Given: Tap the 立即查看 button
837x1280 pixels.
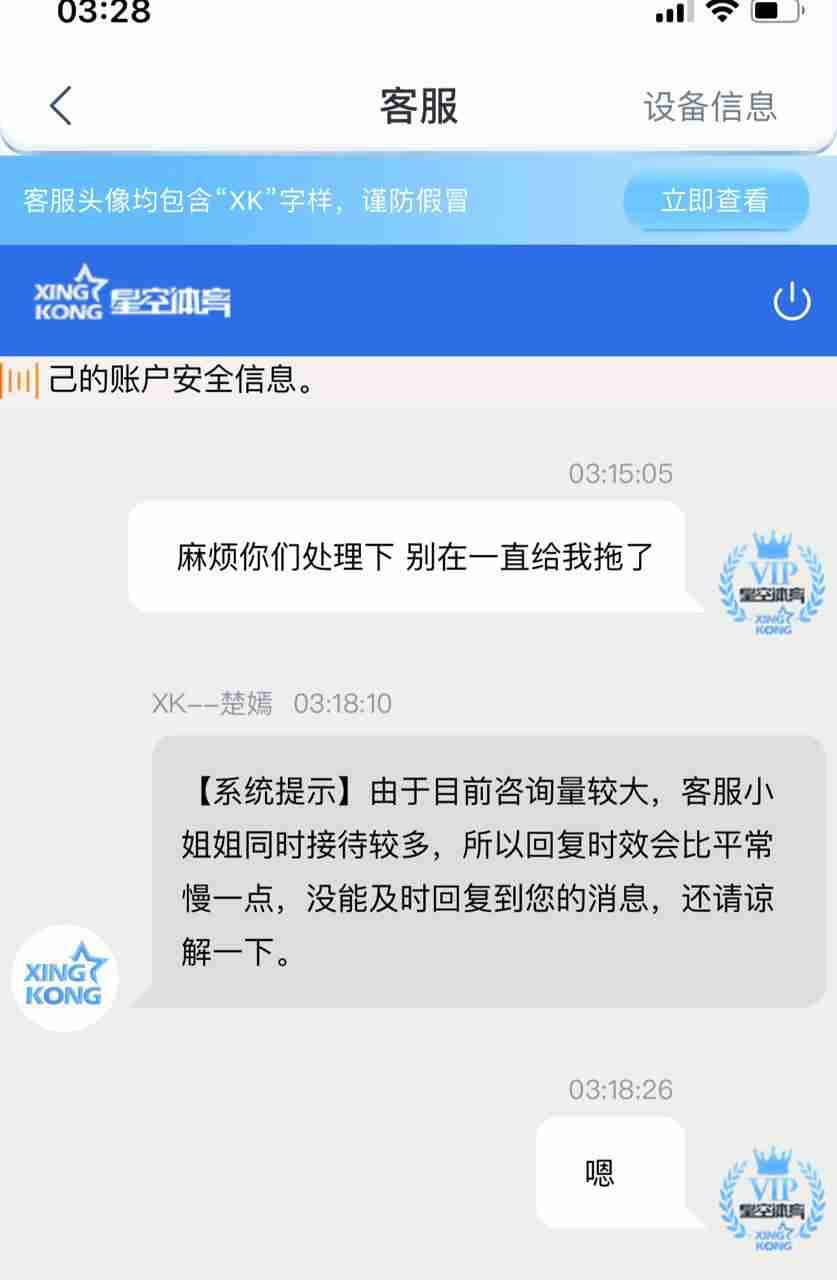Looking at the screenshot, I should point(714,200).
